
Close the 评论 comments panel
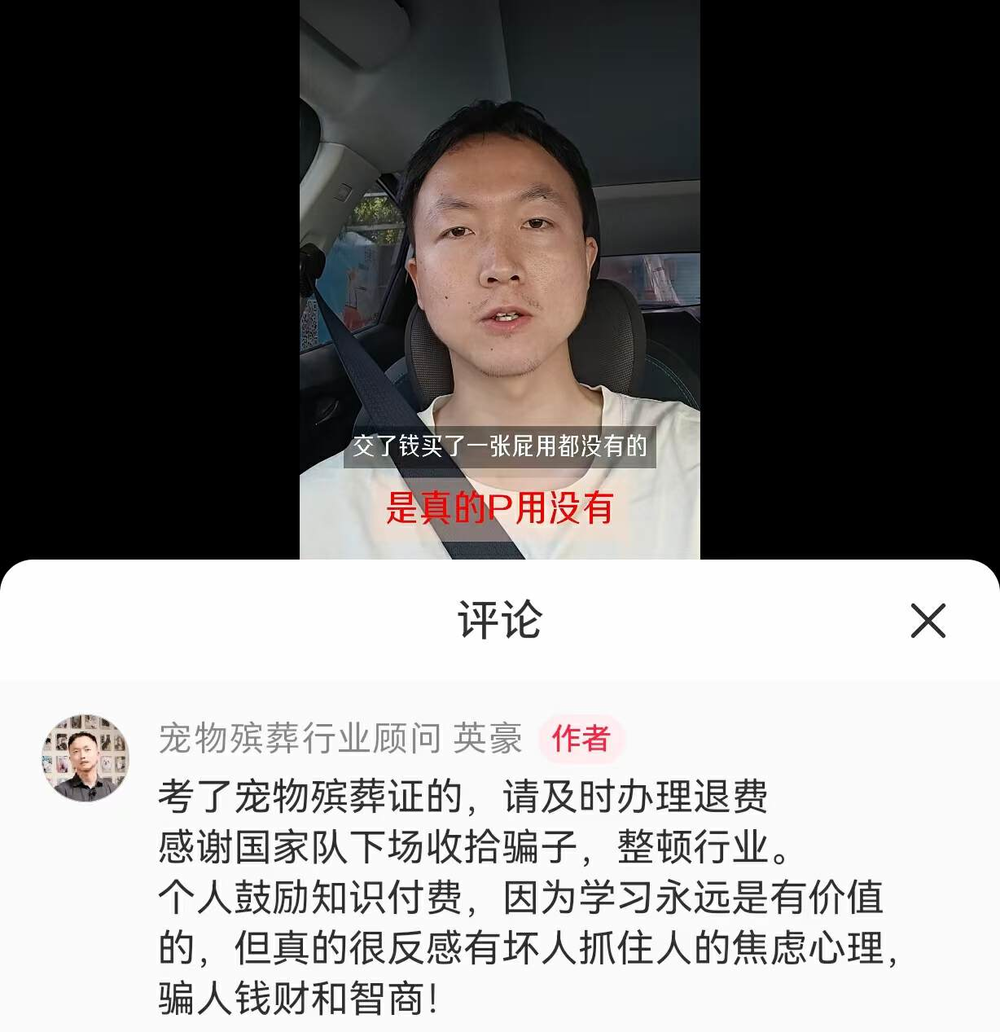click(927, 621)
